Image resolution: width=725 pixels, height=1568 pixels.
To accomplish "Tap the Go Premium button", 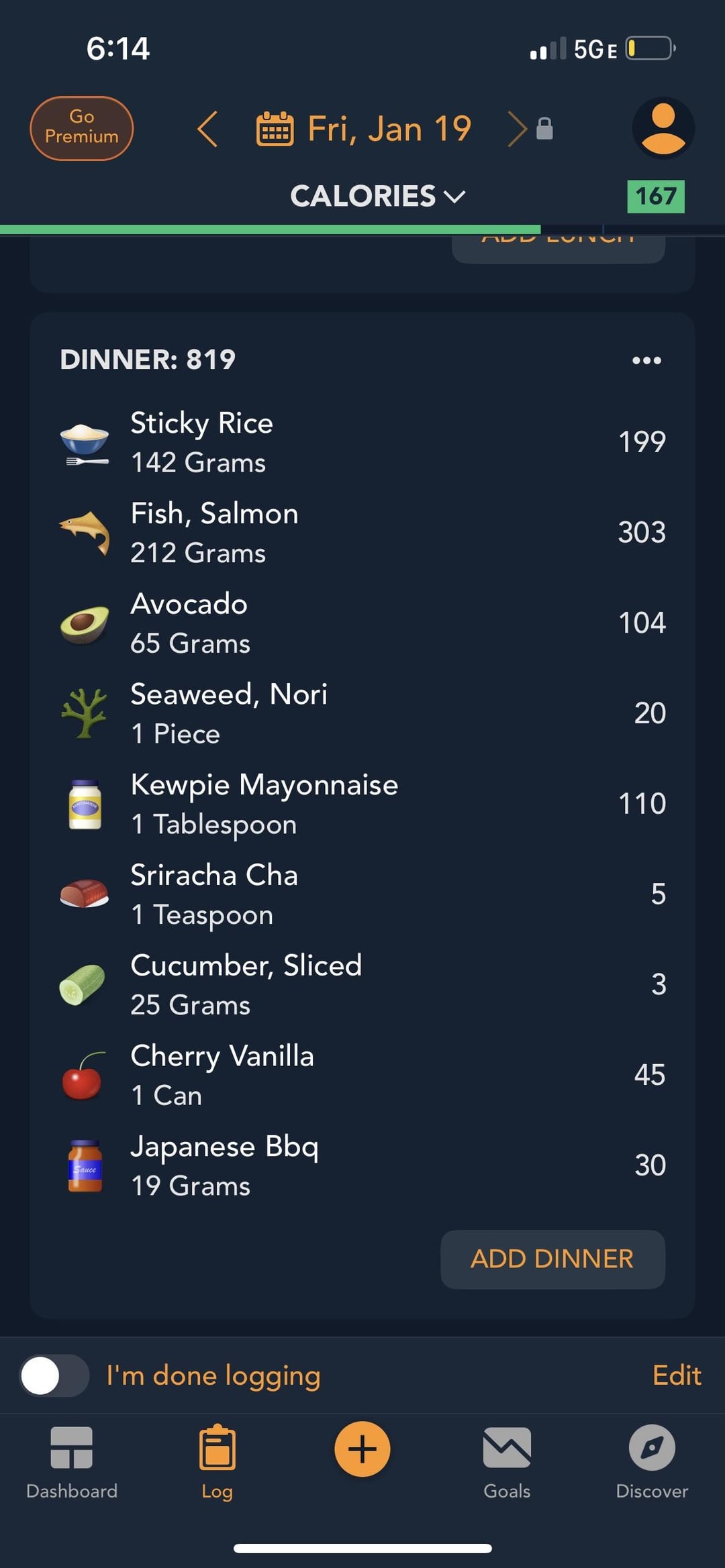I will (81, 127).
